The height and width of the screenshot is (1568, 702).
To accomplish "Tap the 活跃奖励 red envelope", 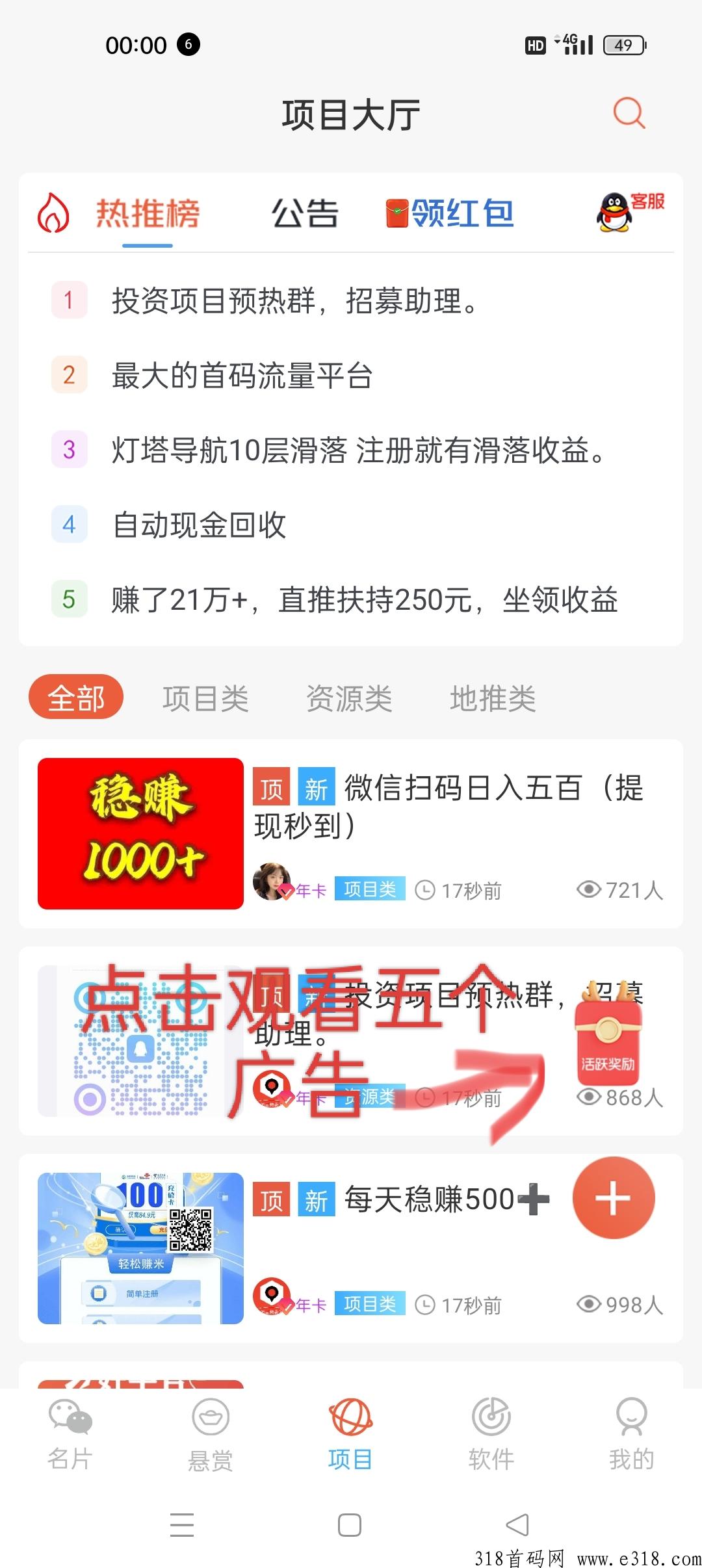I will pos(608,1041).
